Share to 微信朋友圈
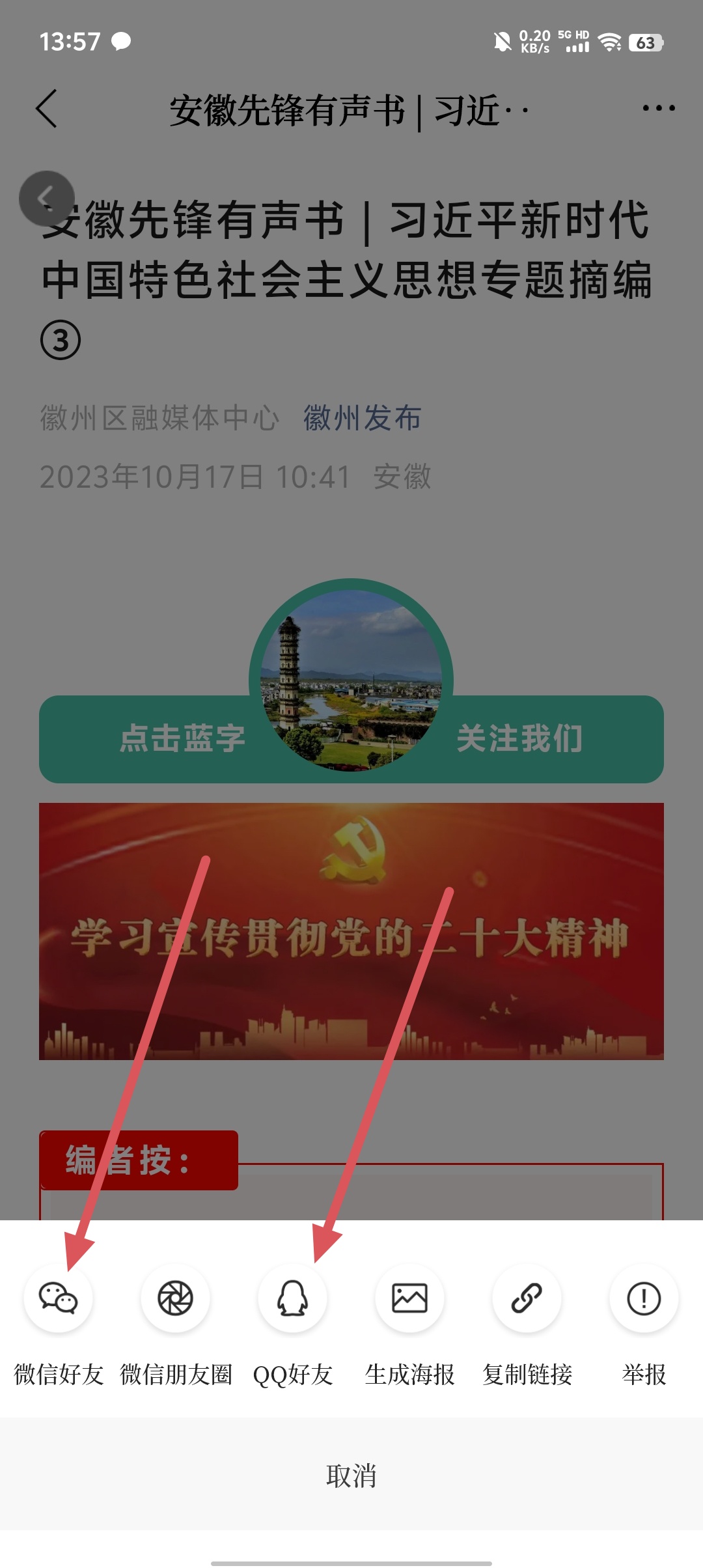The image size is (703, 1568). coord(176,1298)
